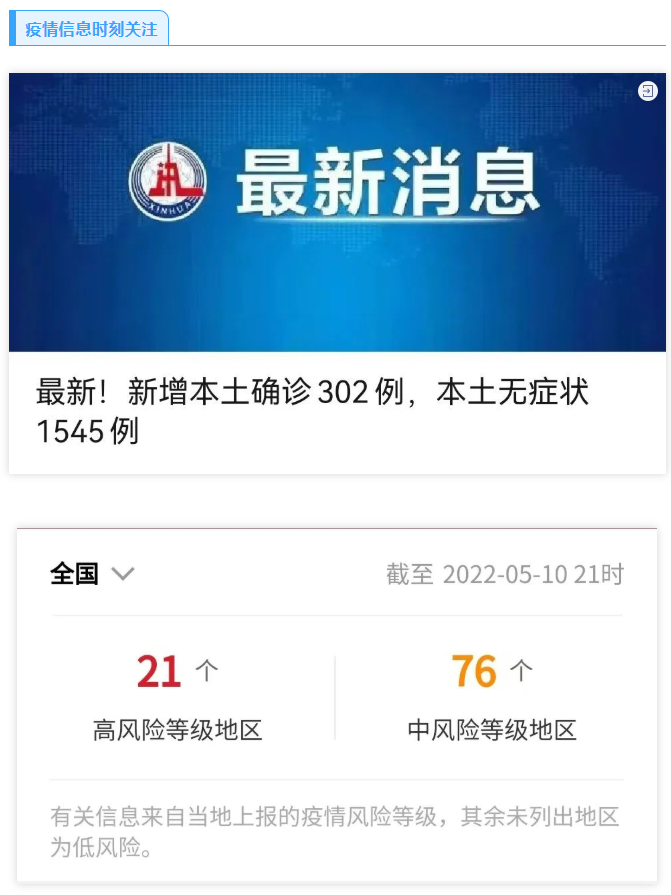Tap the small icon at the banner's top-right corner
This screenshot has height=895, width=671.
pos(647,92)
